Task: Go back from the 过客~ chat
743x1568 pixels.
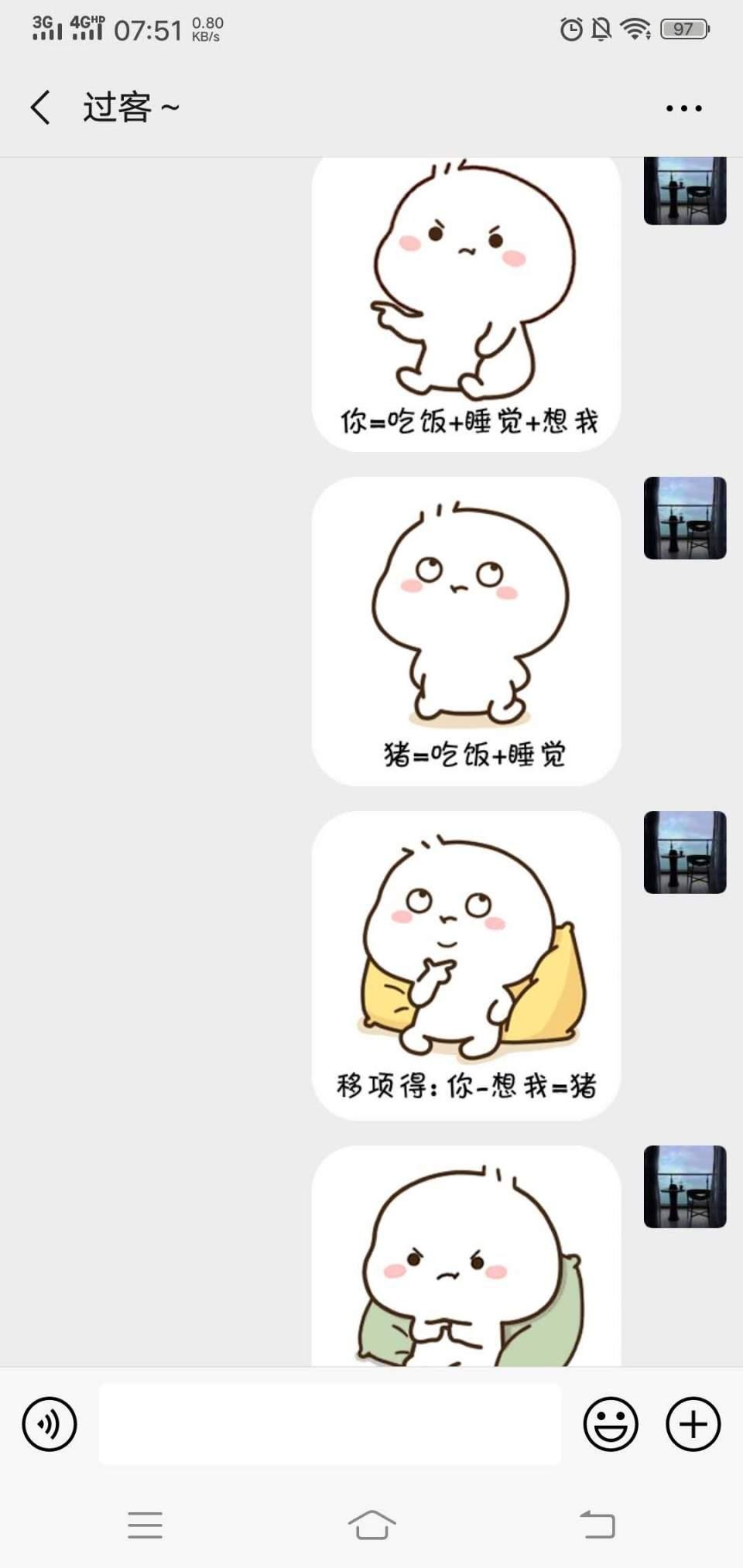Action: click(40, 107)
